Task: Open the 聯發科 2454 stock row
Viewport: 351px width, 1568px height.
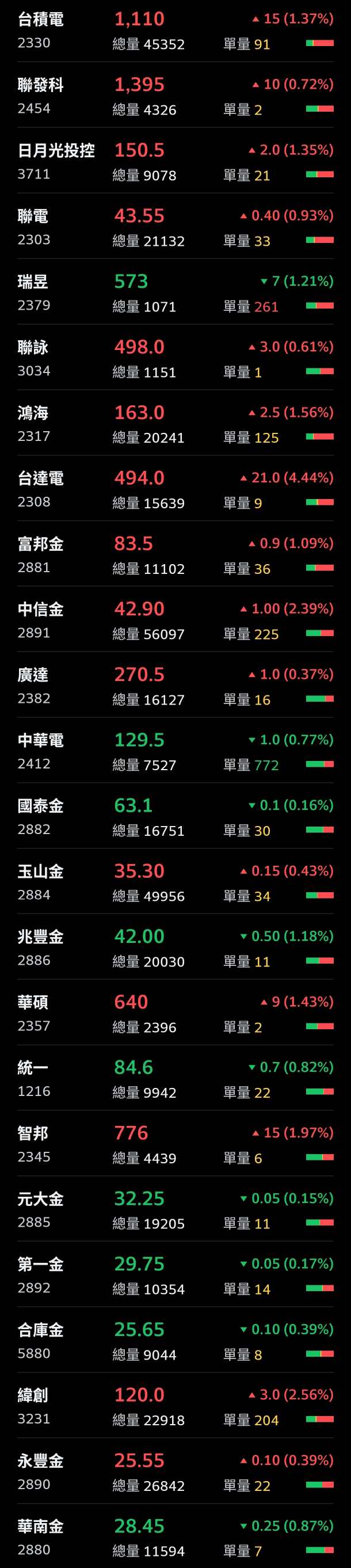Action: 175,96
